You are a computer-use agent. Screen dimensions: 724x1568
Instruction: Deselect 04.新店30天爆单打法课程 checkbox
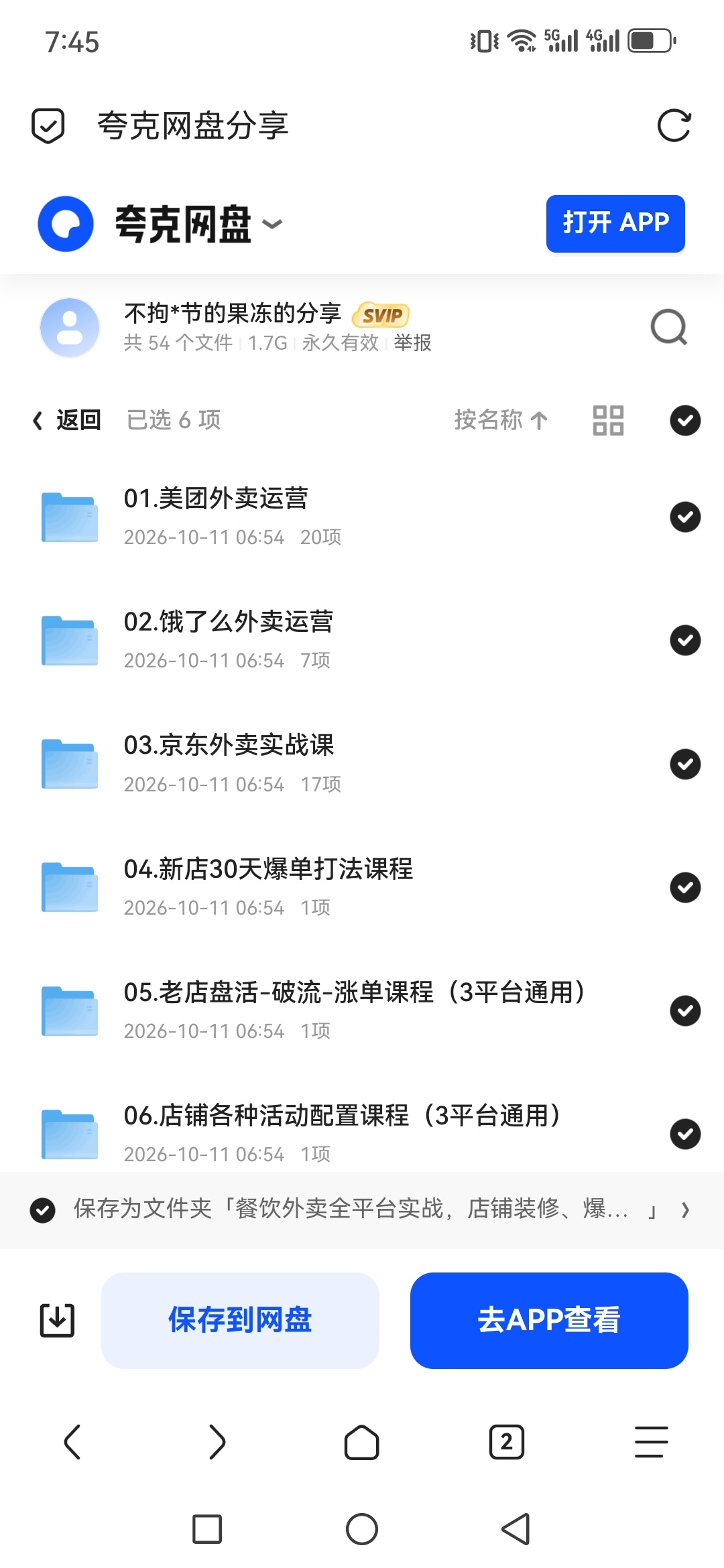(685, 887)
